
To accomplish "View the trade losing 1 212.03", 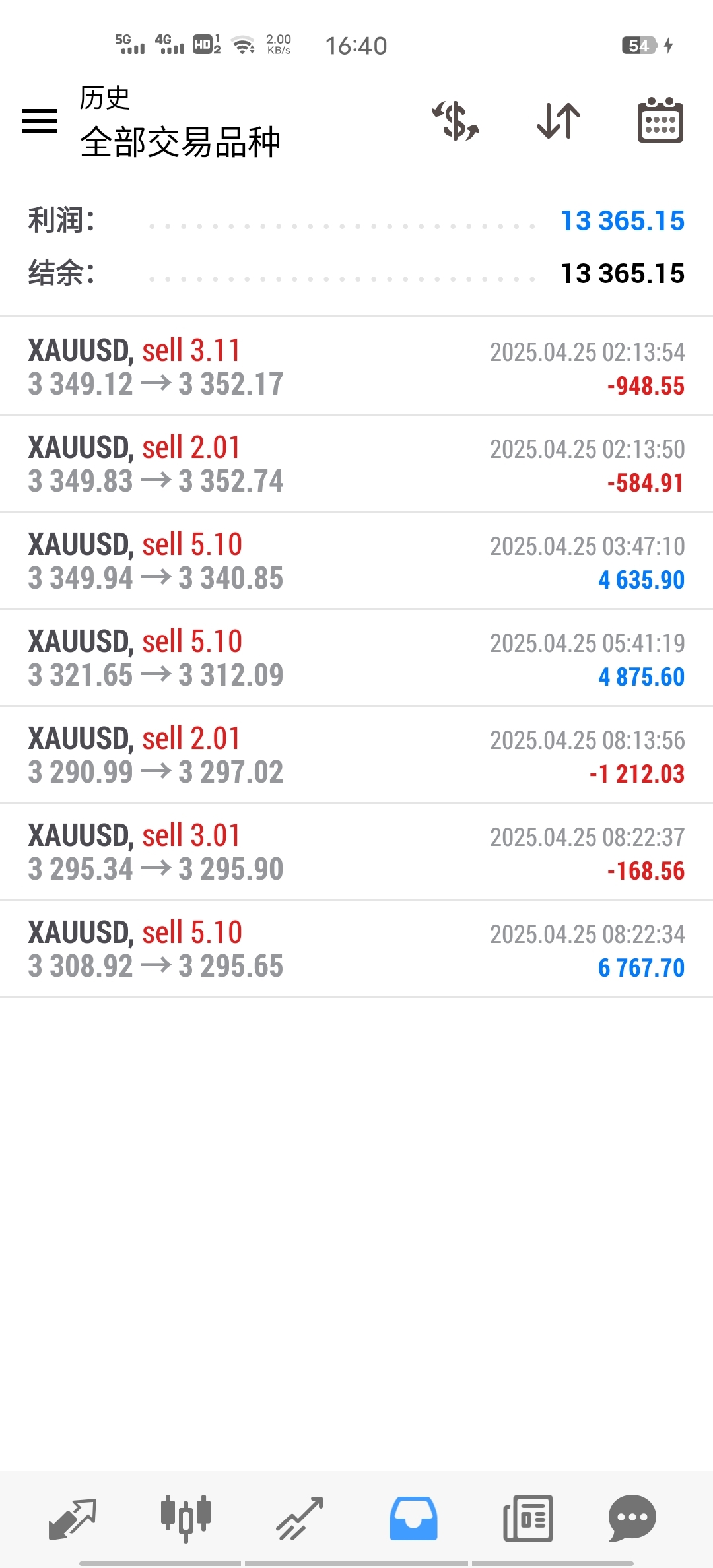I will point(356,755).
